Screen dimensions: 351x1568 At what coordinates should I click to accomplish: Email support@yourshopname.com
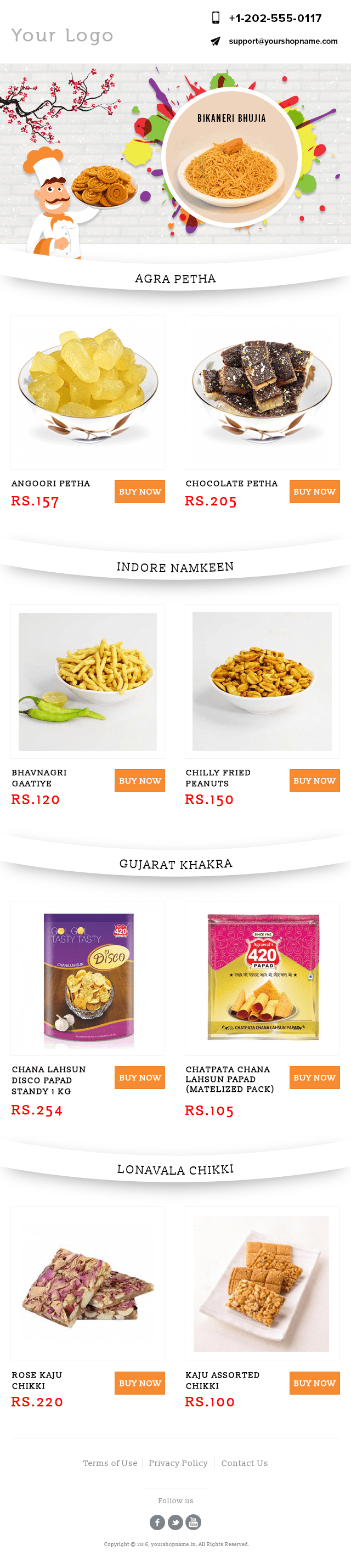(x=282, y=41)
